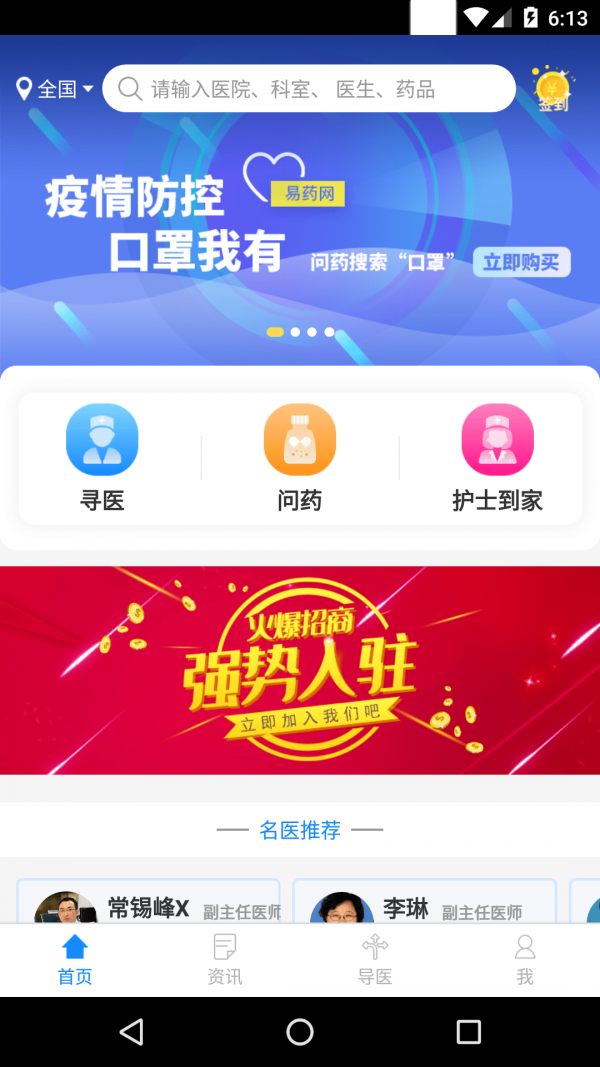Screen dimensions: 600x1067
Task: Go to the 我 profile tab
Action: coord(525,960)
